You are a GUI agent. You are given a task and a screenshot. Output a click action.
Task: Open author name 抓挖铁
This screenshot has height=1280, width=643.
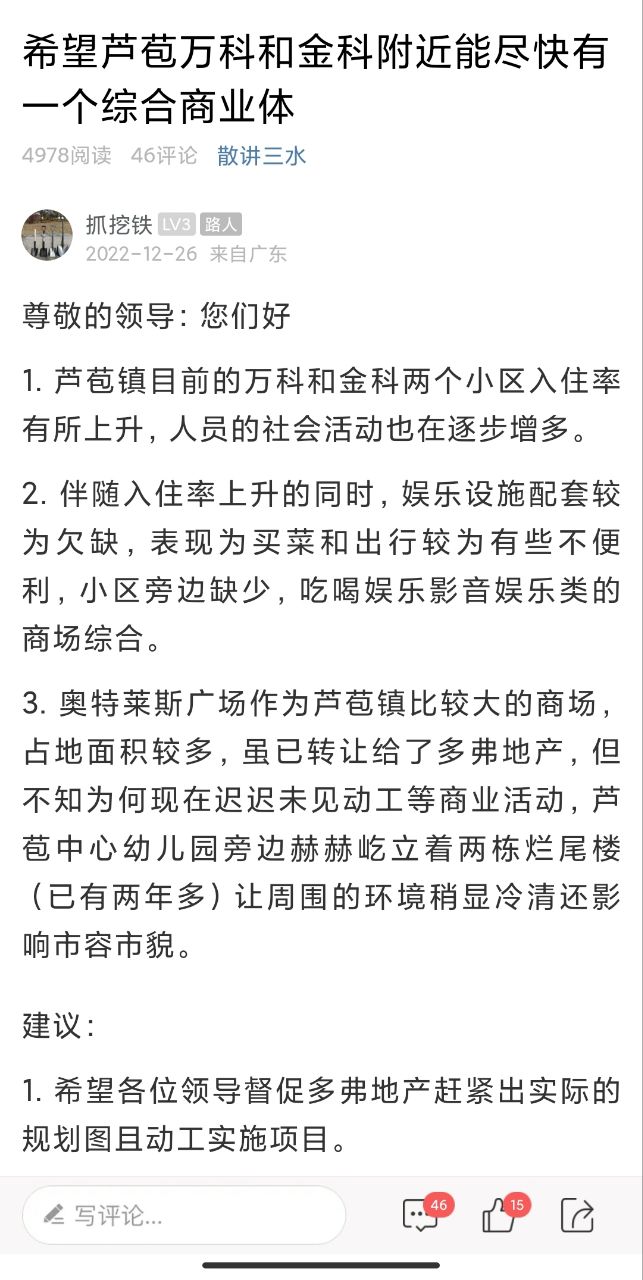tap(118, 225)
